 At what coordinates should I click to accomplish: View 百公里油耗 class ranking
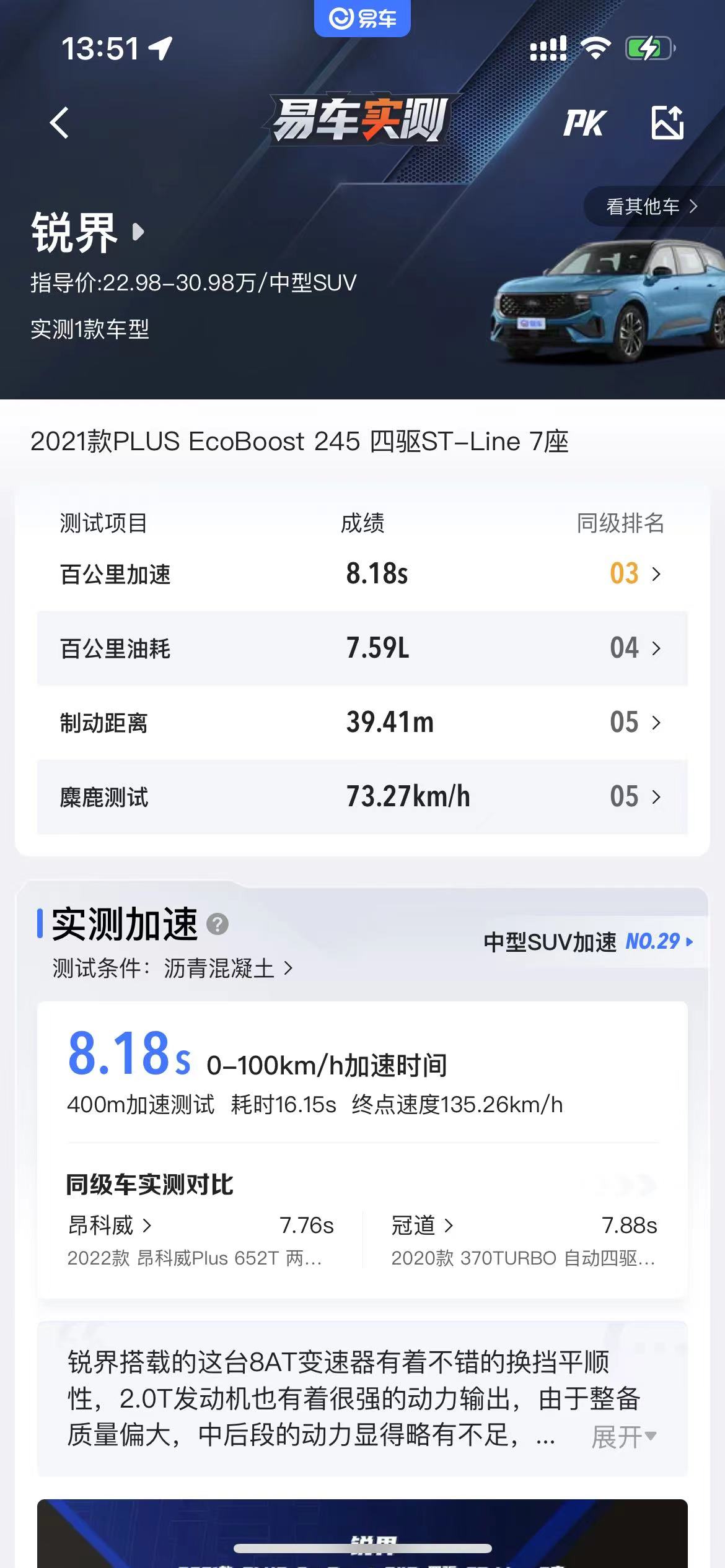point(635,648)
